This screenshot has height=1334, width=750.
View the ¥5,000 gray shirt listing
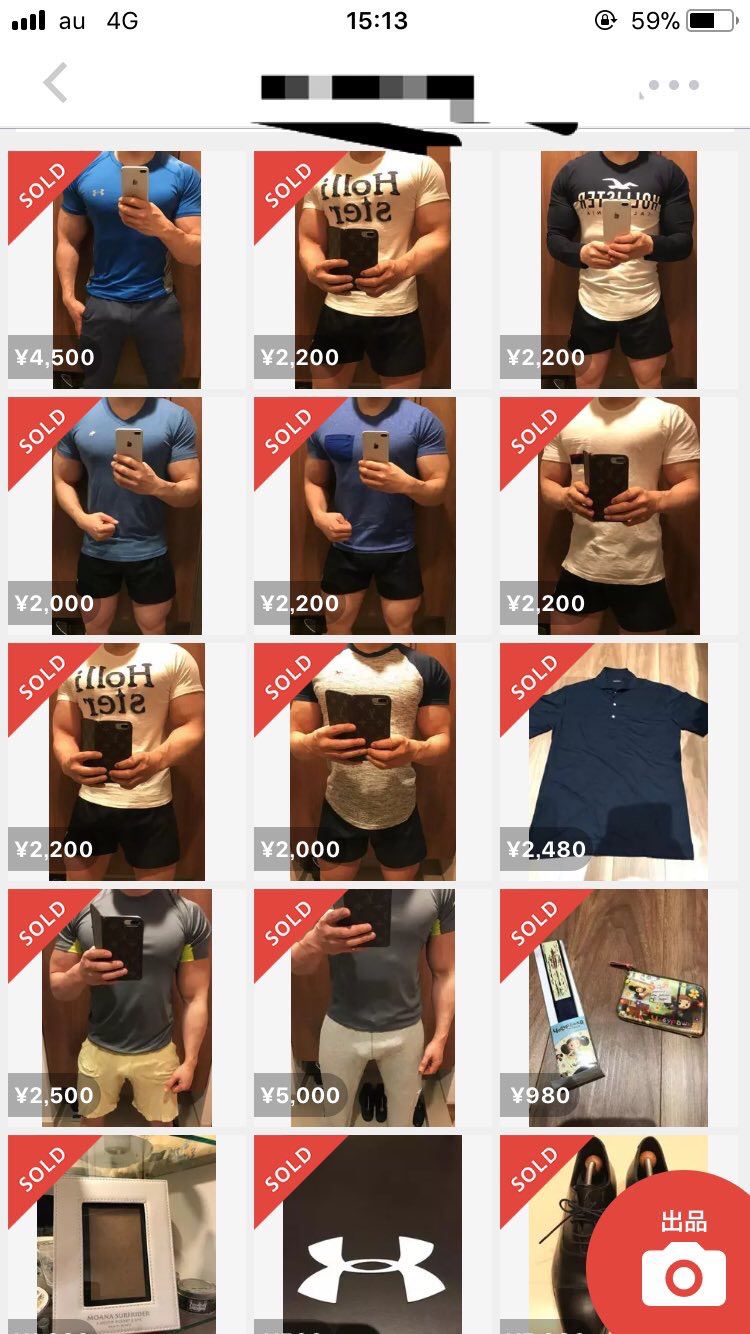point(372,1008)
